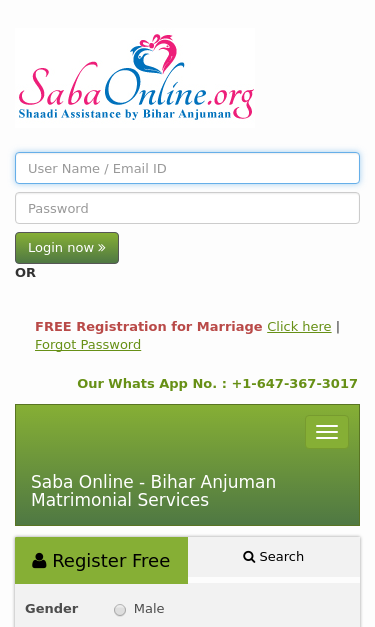
Task: Open the Forgot Password link
Action: coord(88,345)
